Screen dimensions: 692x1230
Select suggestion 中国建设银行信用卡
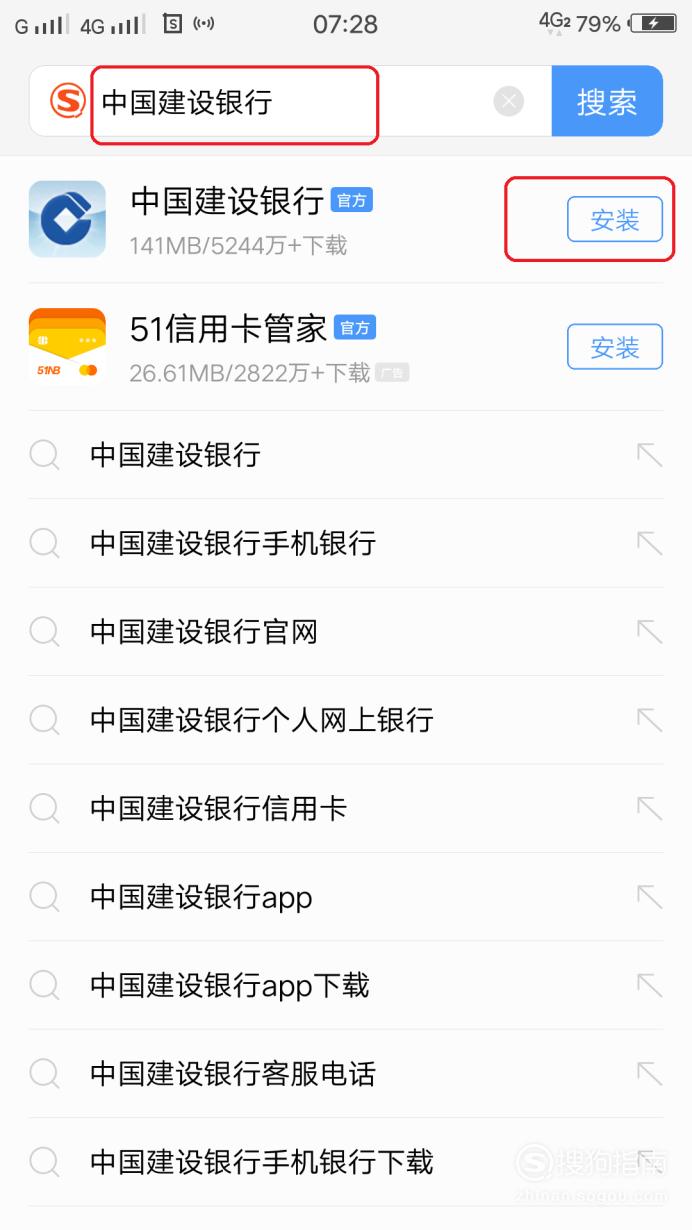[x=346, y=808]
